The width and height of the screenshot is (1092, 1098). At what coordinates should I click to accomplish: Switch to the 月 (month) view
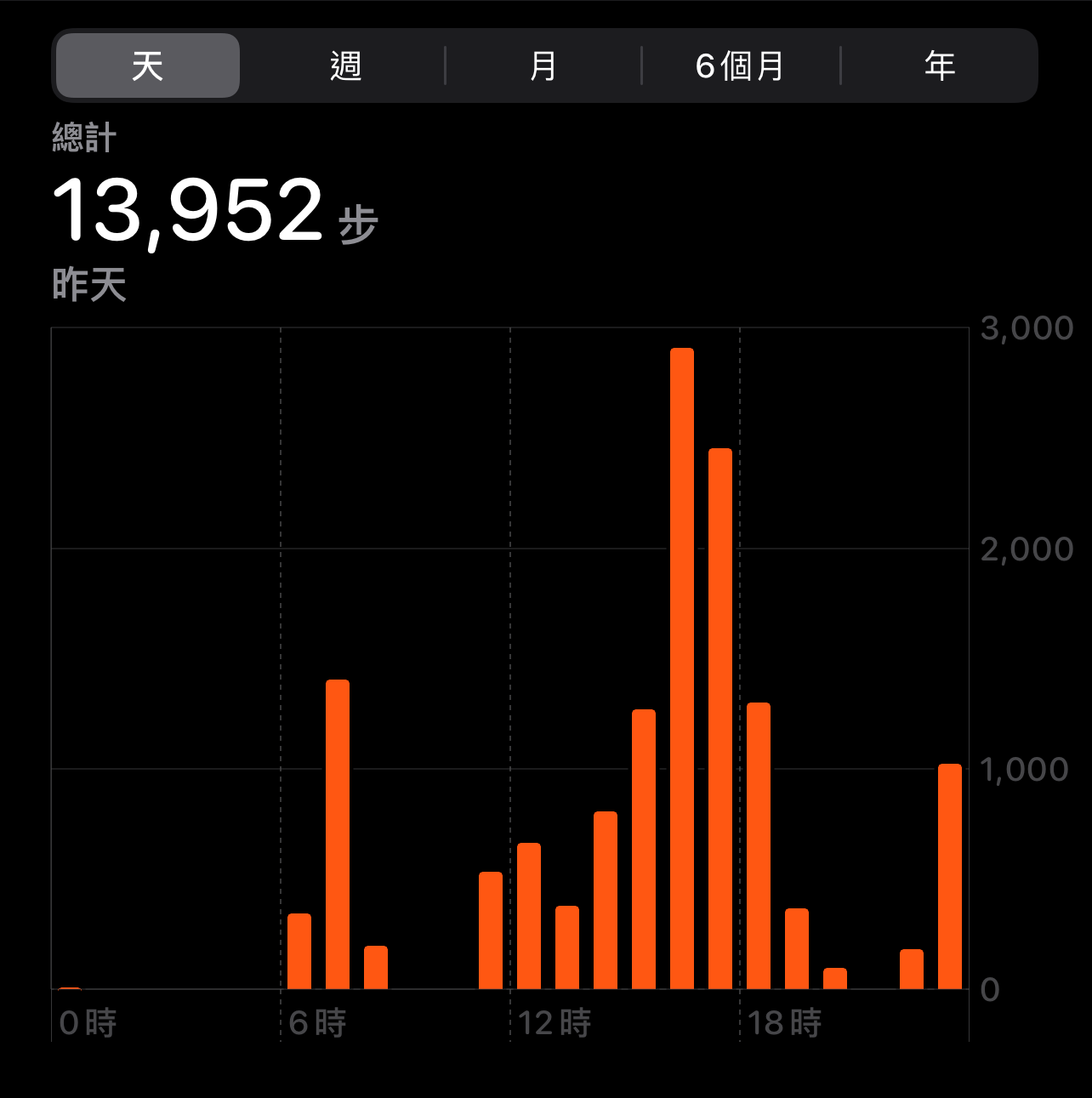(543, 65)
